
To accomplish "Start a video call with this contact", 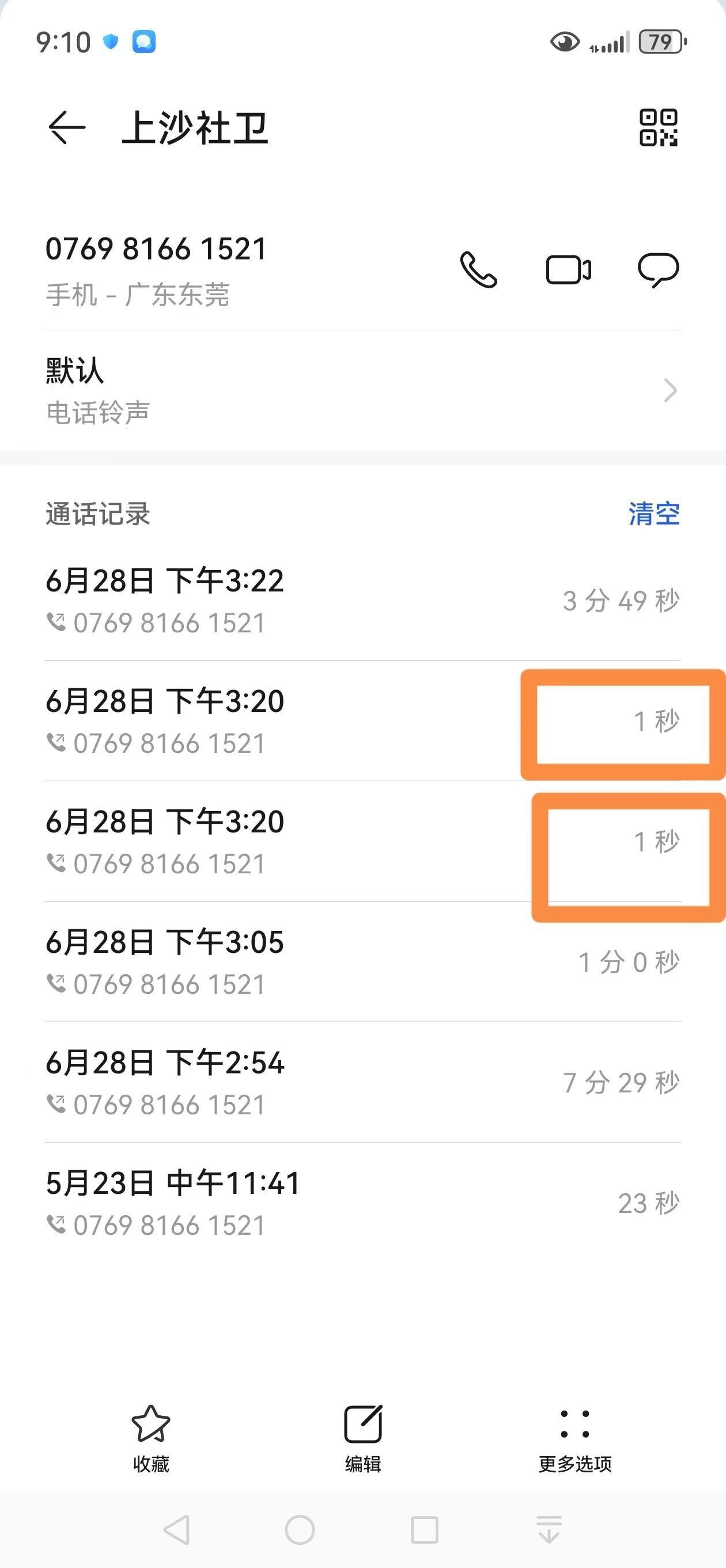I will point(568,270).
